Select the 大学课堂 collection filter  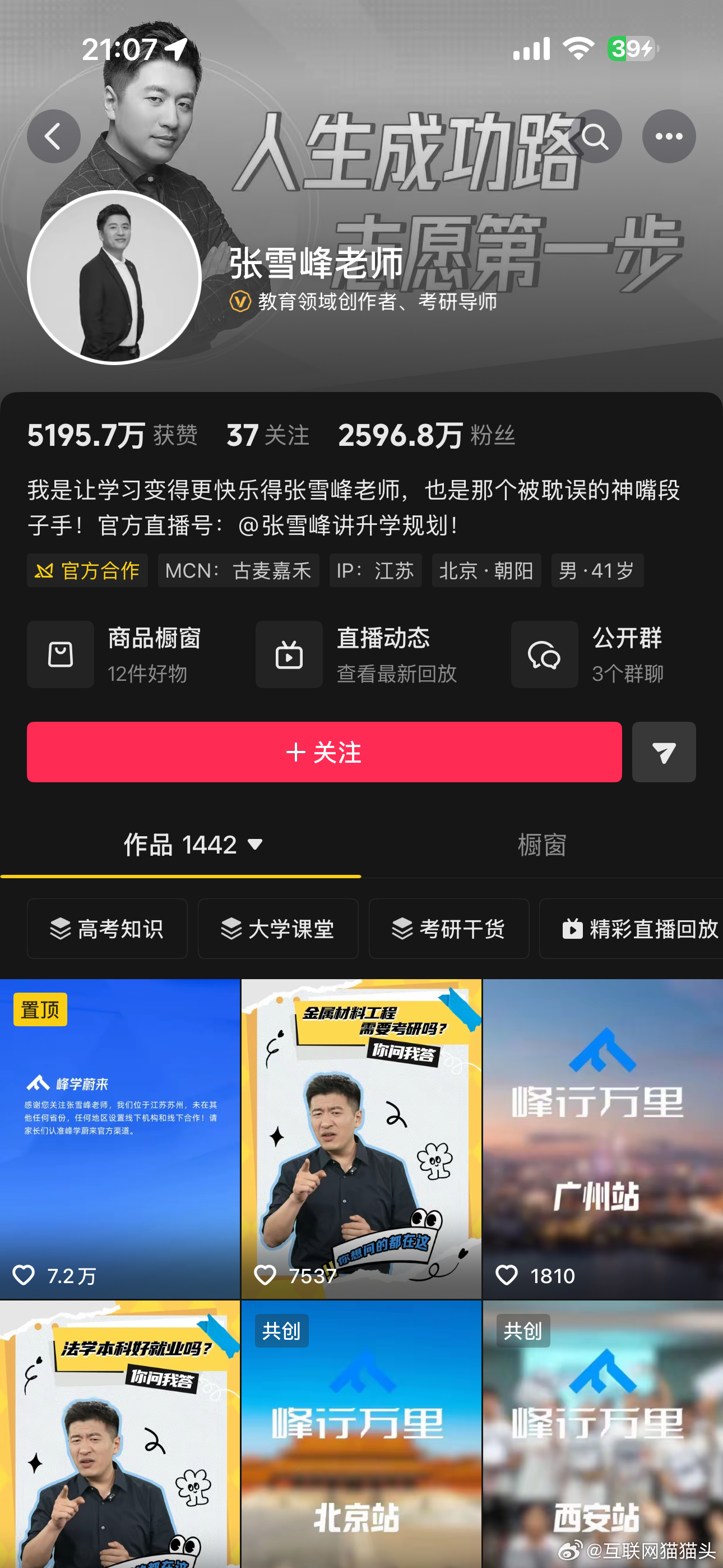tap(278, 929)
